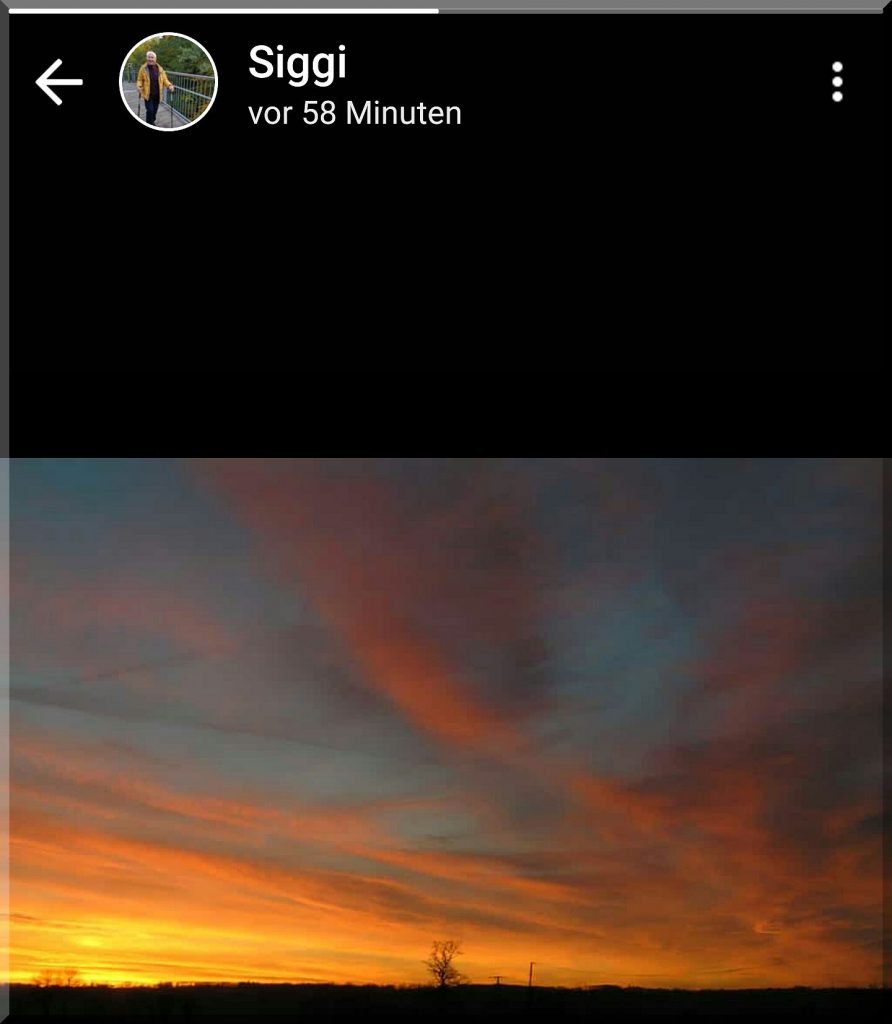The width and height of the screenshot is (892, 1024).
Task: Go back from Siggi's status
Action: click(58, 82)
